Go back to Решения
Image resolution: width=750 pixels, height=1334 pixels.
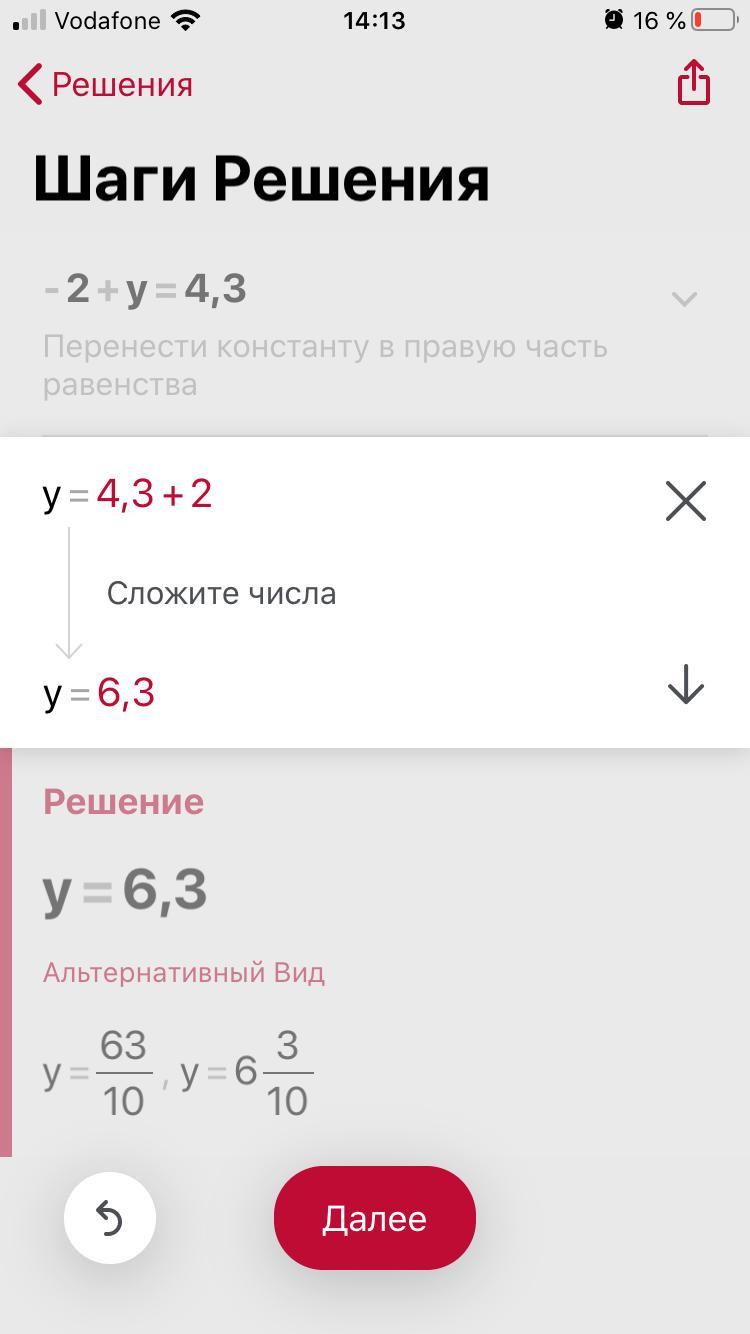(x=105, y=85)
